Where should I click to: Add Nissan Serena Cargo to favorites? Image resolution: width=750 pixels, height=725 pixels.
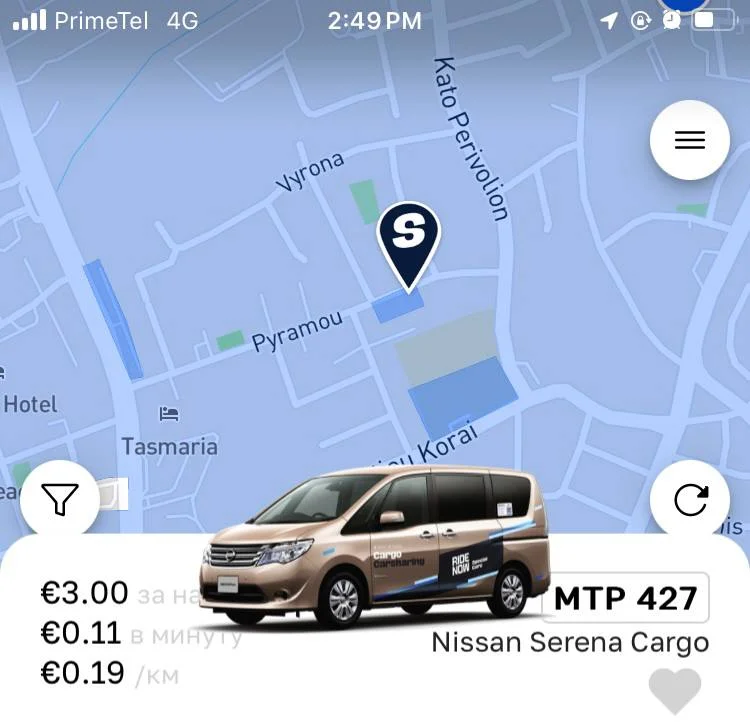click(x=674, y=691)
